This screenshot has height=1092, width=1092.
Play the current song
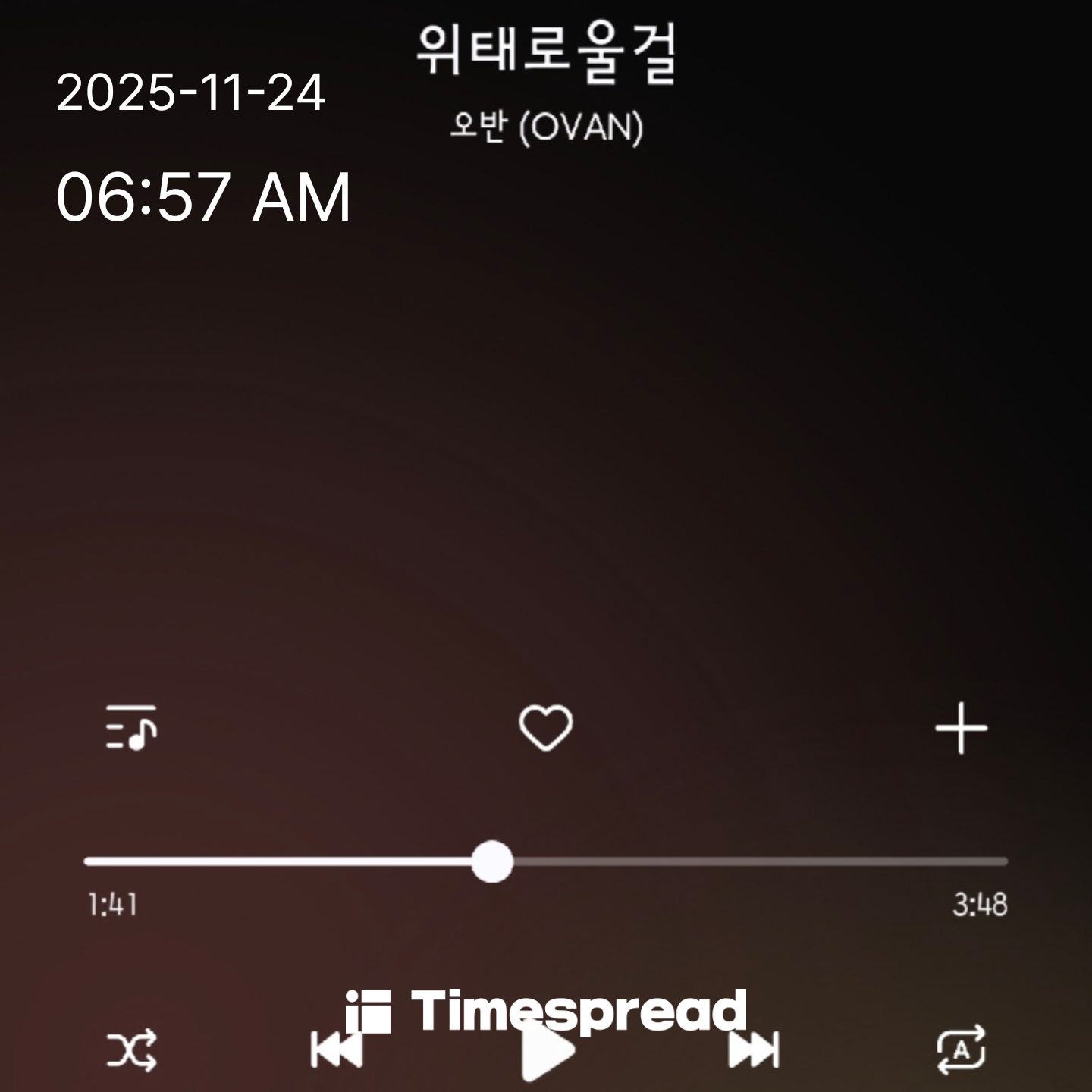pos(548,1052)
